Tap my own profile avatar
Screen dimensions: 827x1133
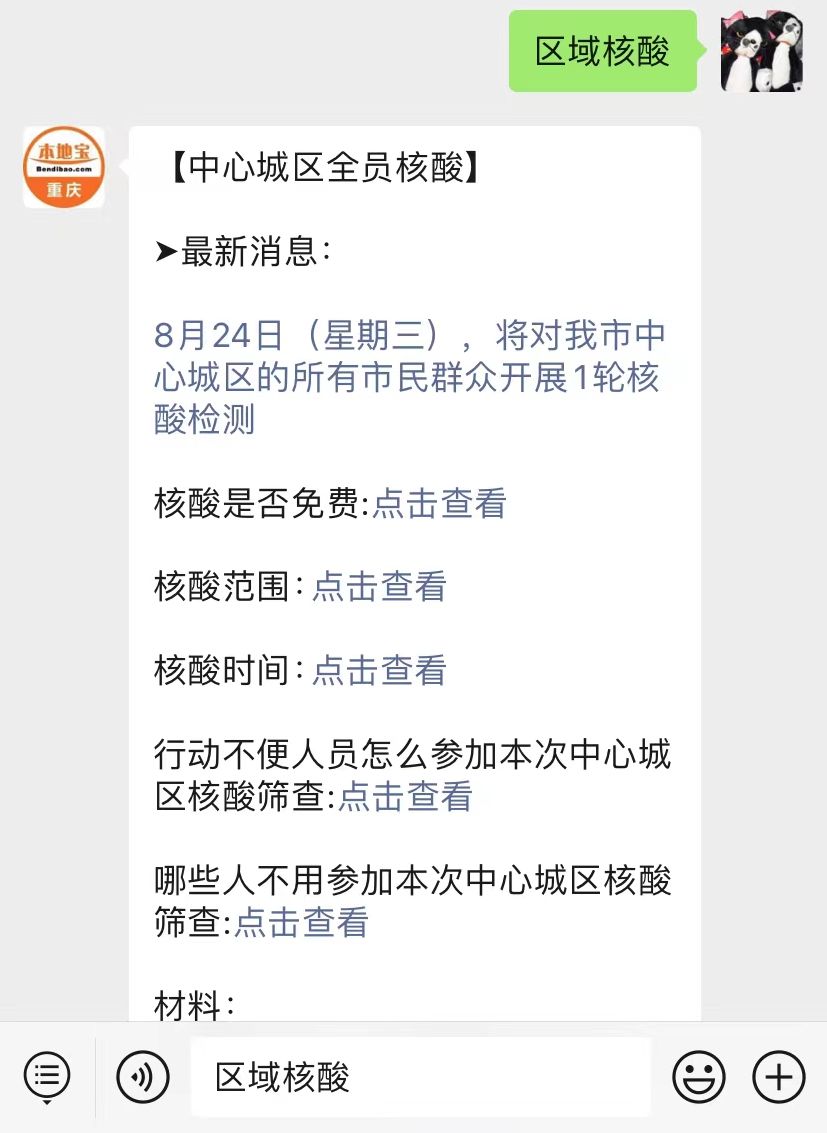762,51
